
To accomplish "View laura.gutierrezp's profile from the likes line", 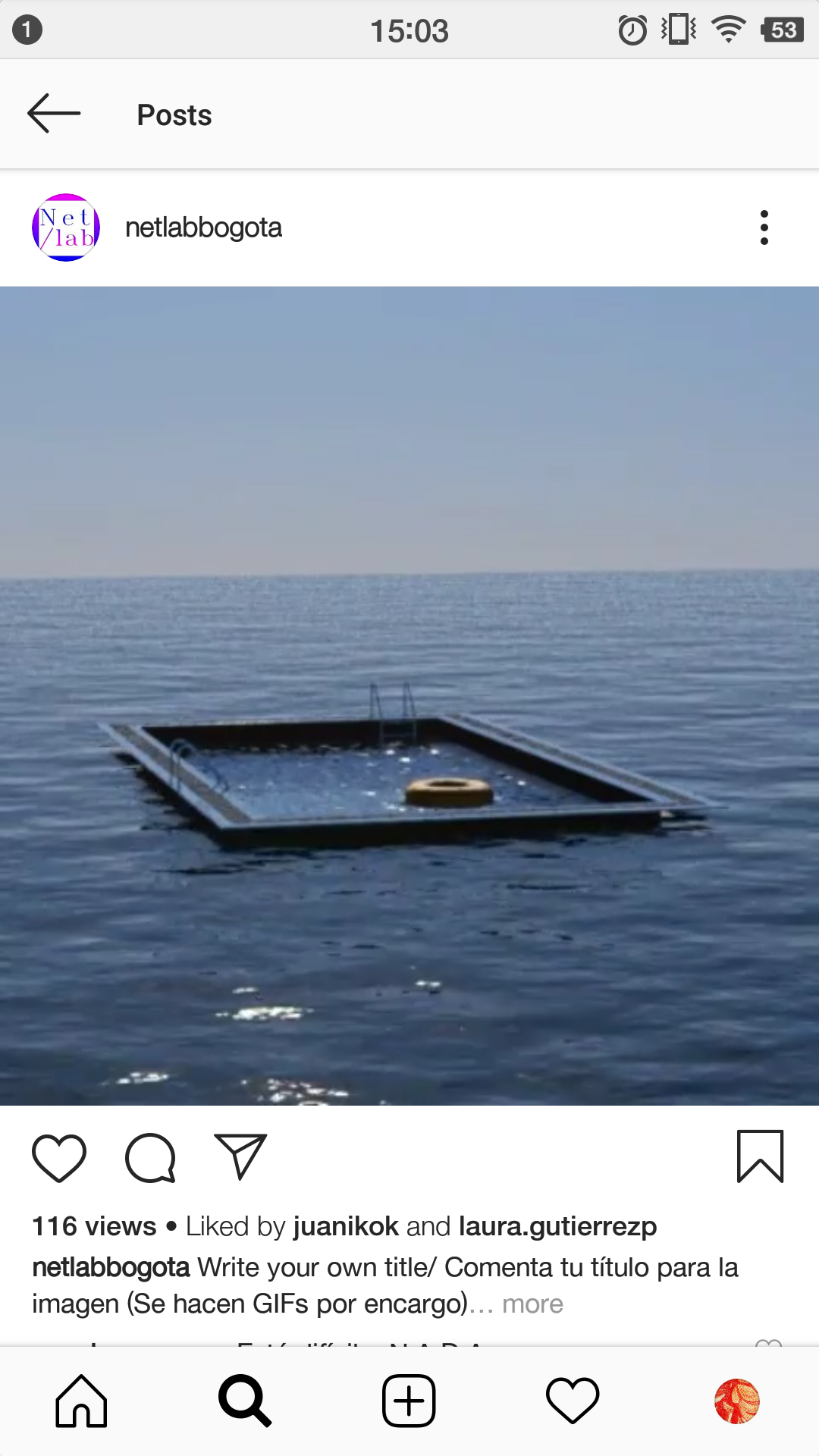I will point(557,1226).
